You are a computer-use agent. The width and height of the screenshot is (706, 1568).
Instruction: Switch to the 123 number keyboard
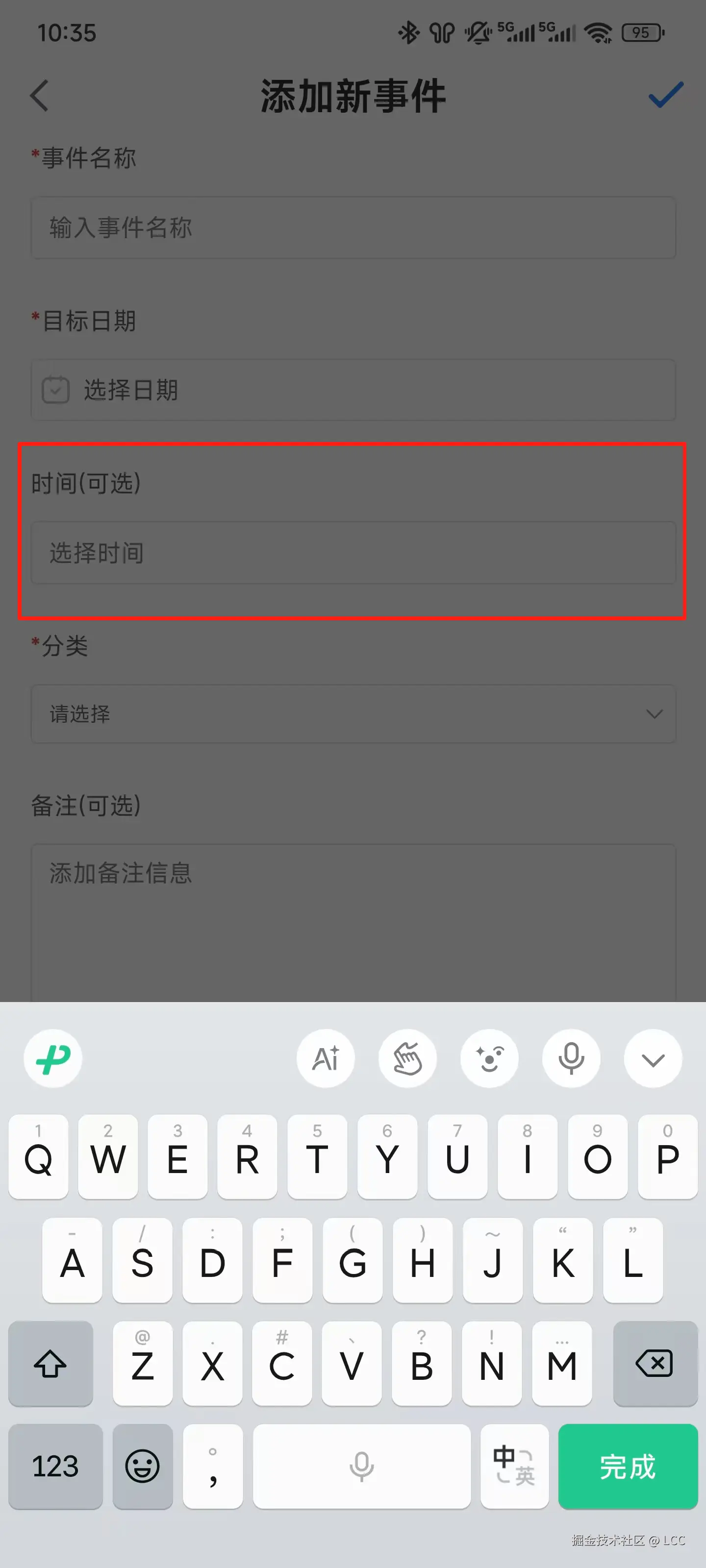pos(55,1467)
